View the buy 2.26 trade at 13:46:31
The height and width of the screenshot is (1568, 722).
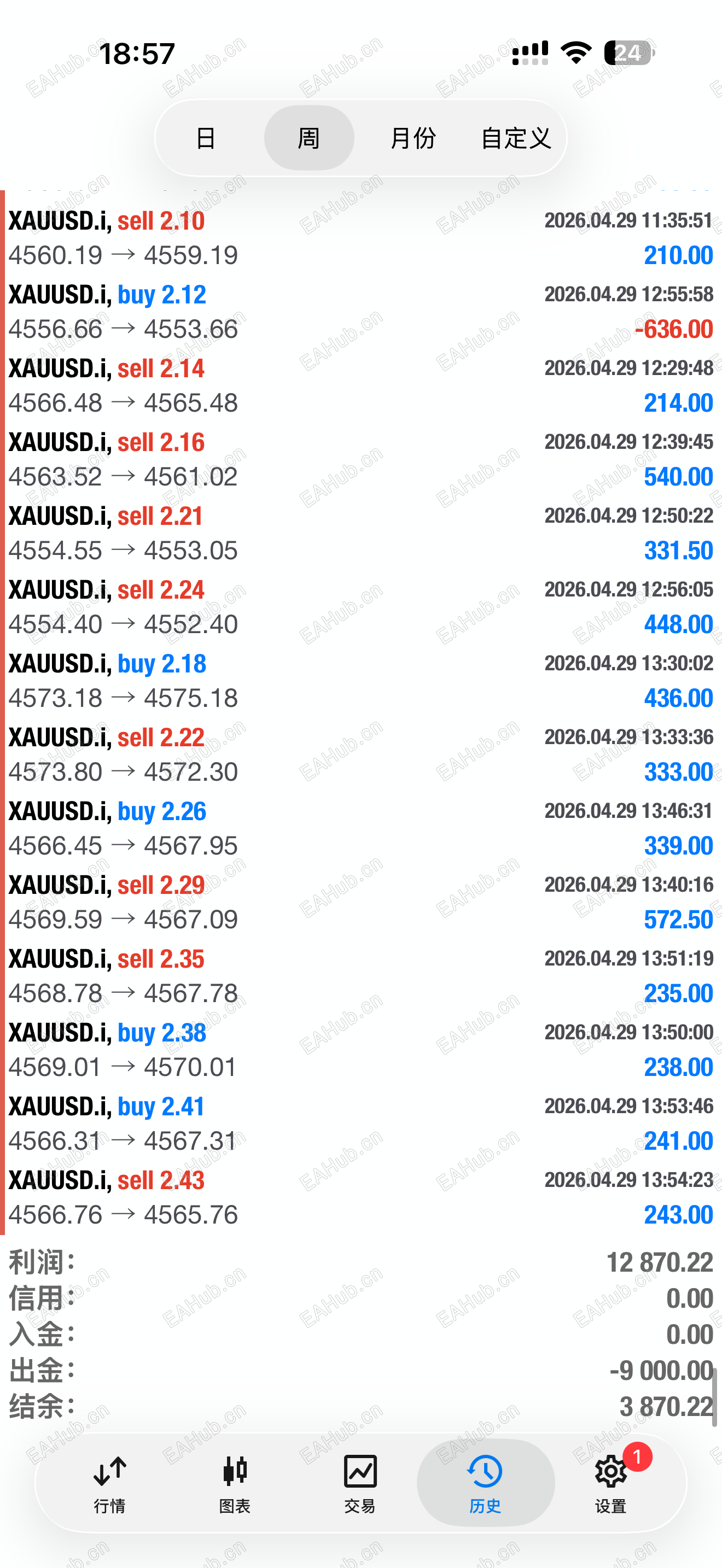(360, 828)
